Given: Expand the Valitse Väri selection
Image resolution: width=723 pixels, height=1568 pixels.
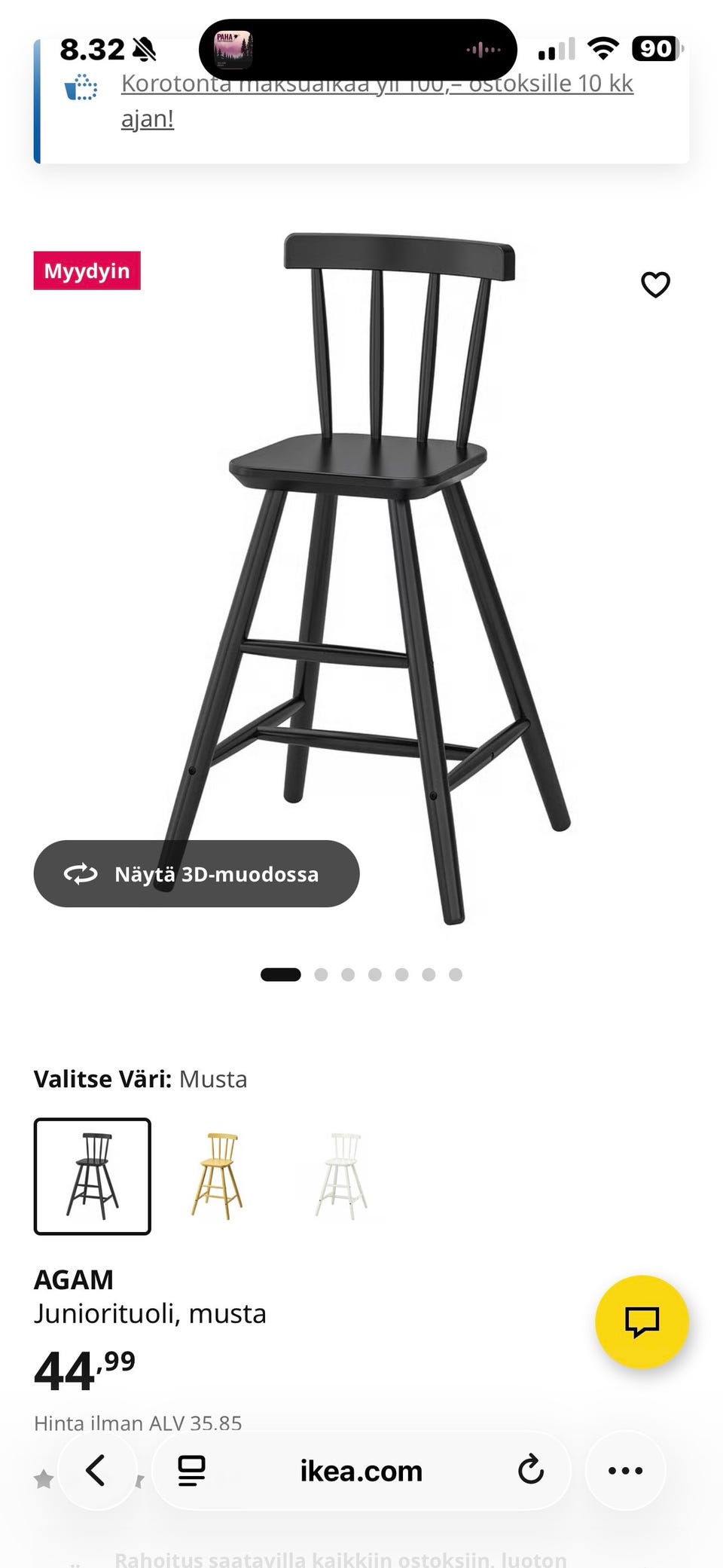Looking at the screenshot, I should (x=140, y=1079).
